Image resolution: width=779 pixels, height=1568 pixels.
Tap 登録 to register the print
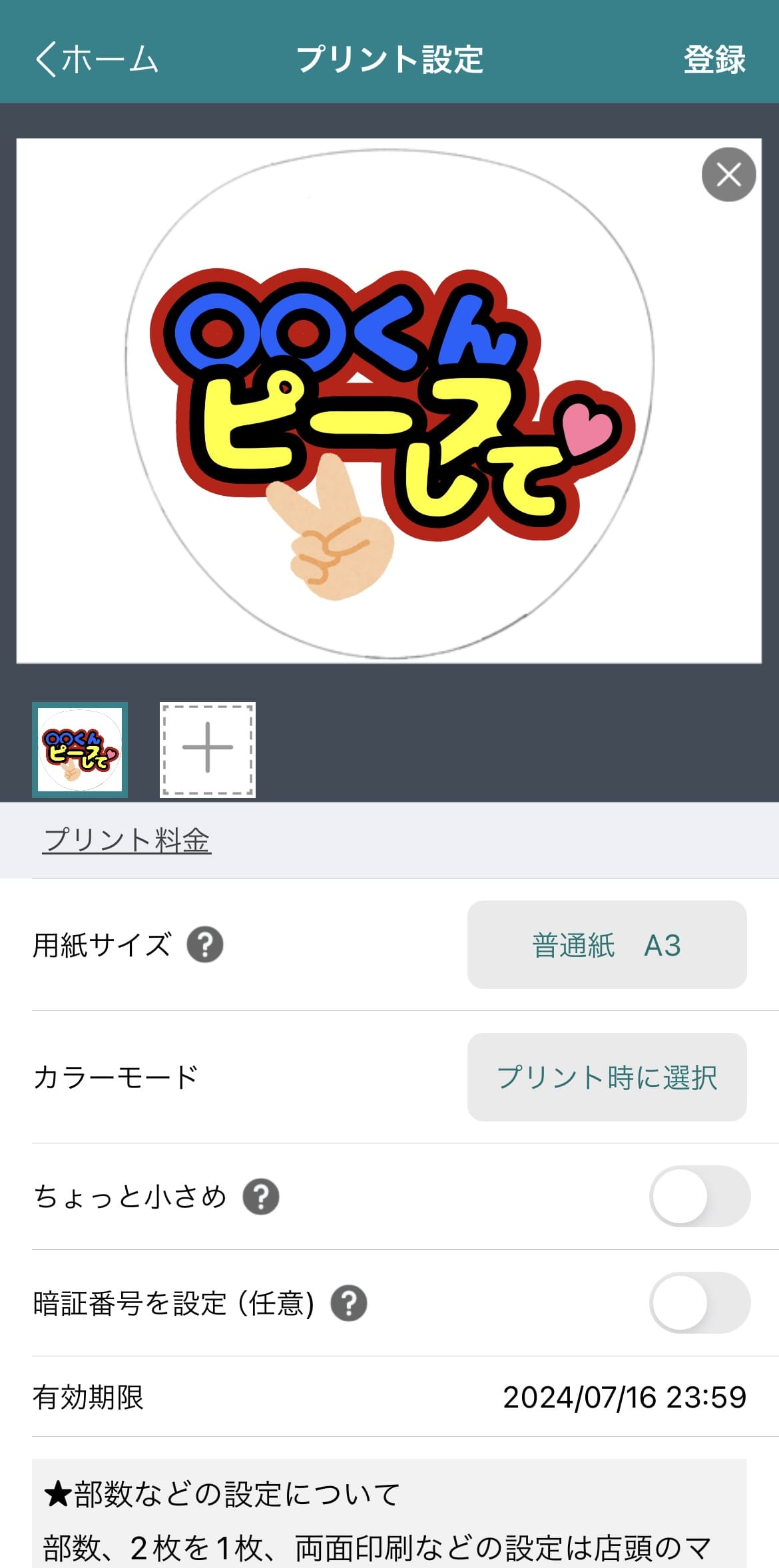714,60
